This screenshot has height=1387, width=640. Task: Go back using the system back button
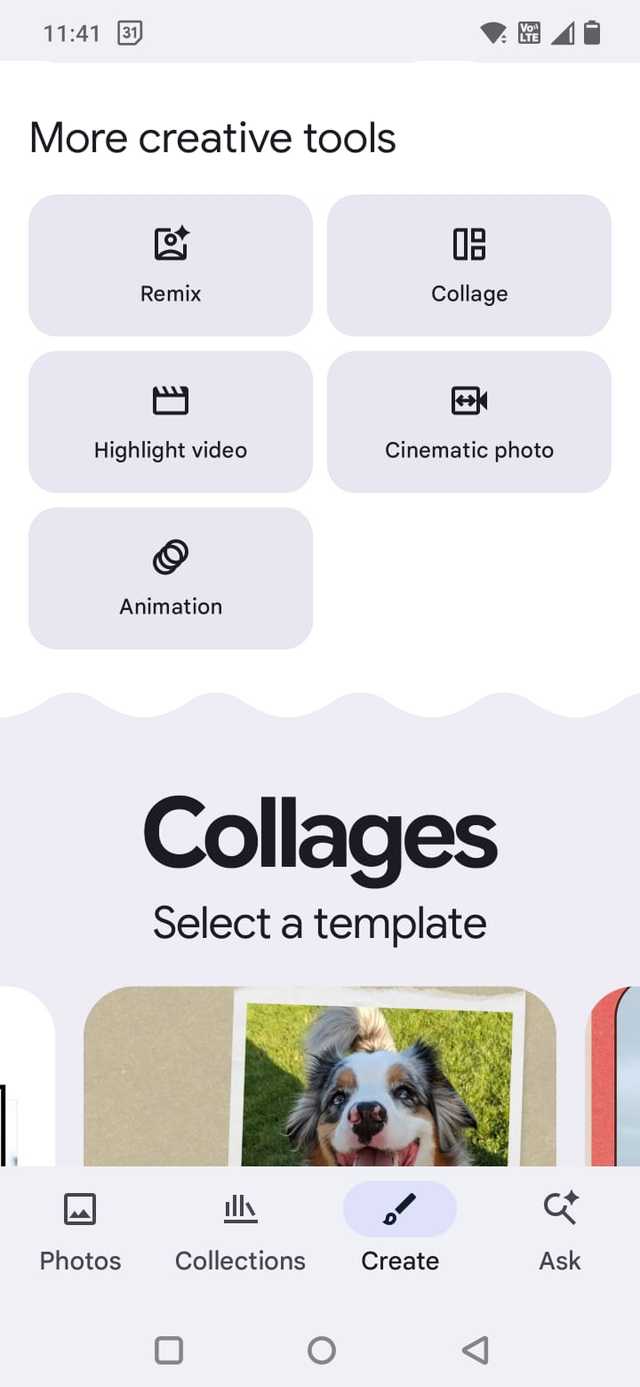(x=475, y=1351)
